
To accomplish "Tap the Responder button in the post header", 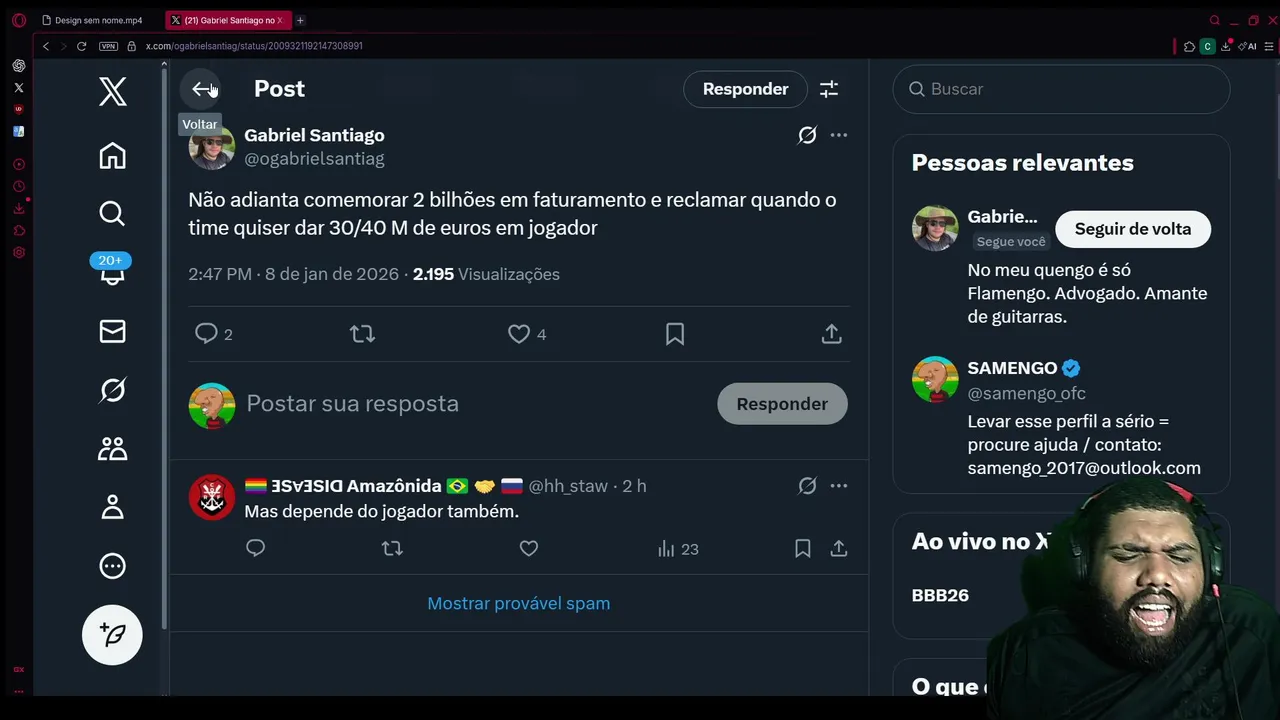I will pyautogui.click(x=745, y=89).
